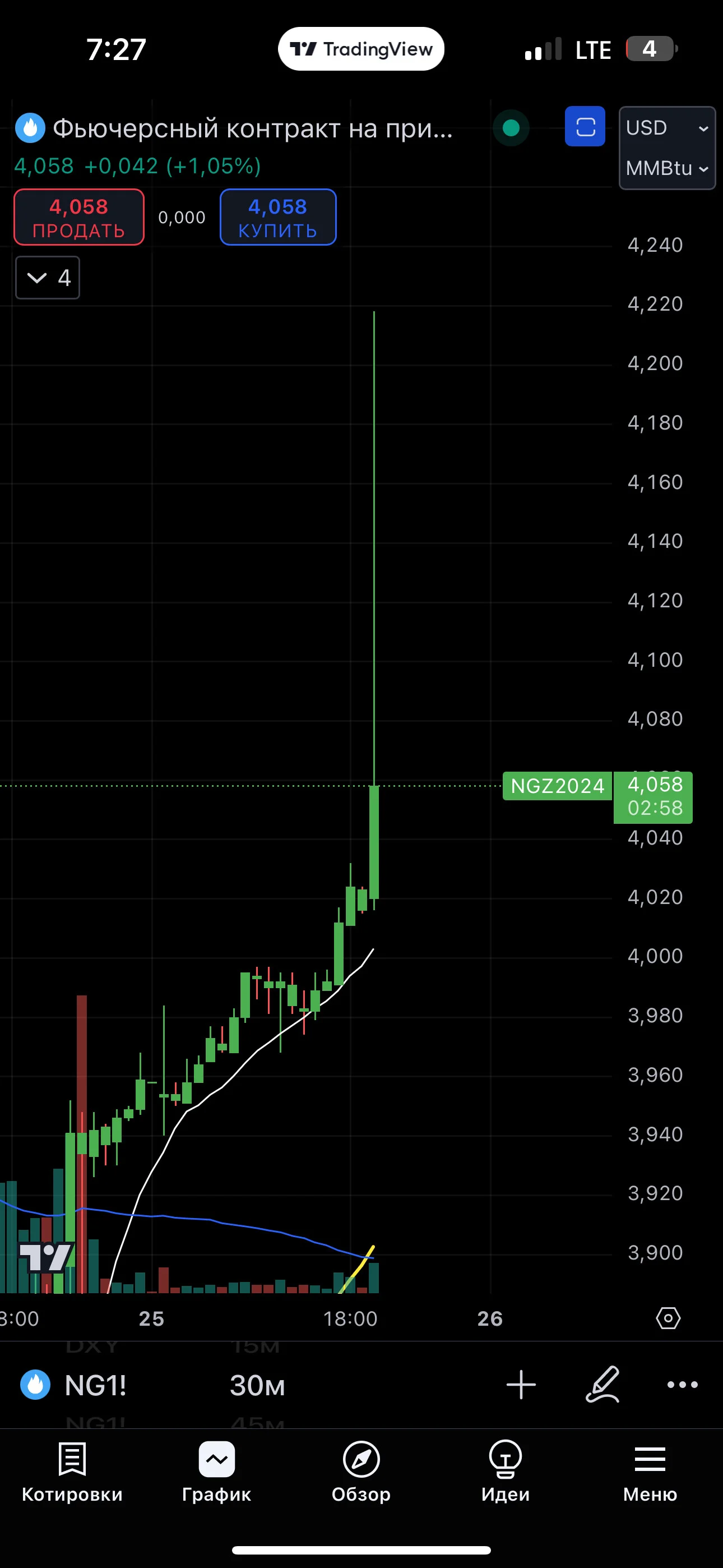Open drawing tools pencil icon
This screenshot has height=1568, width=723.
point(602,1385)
